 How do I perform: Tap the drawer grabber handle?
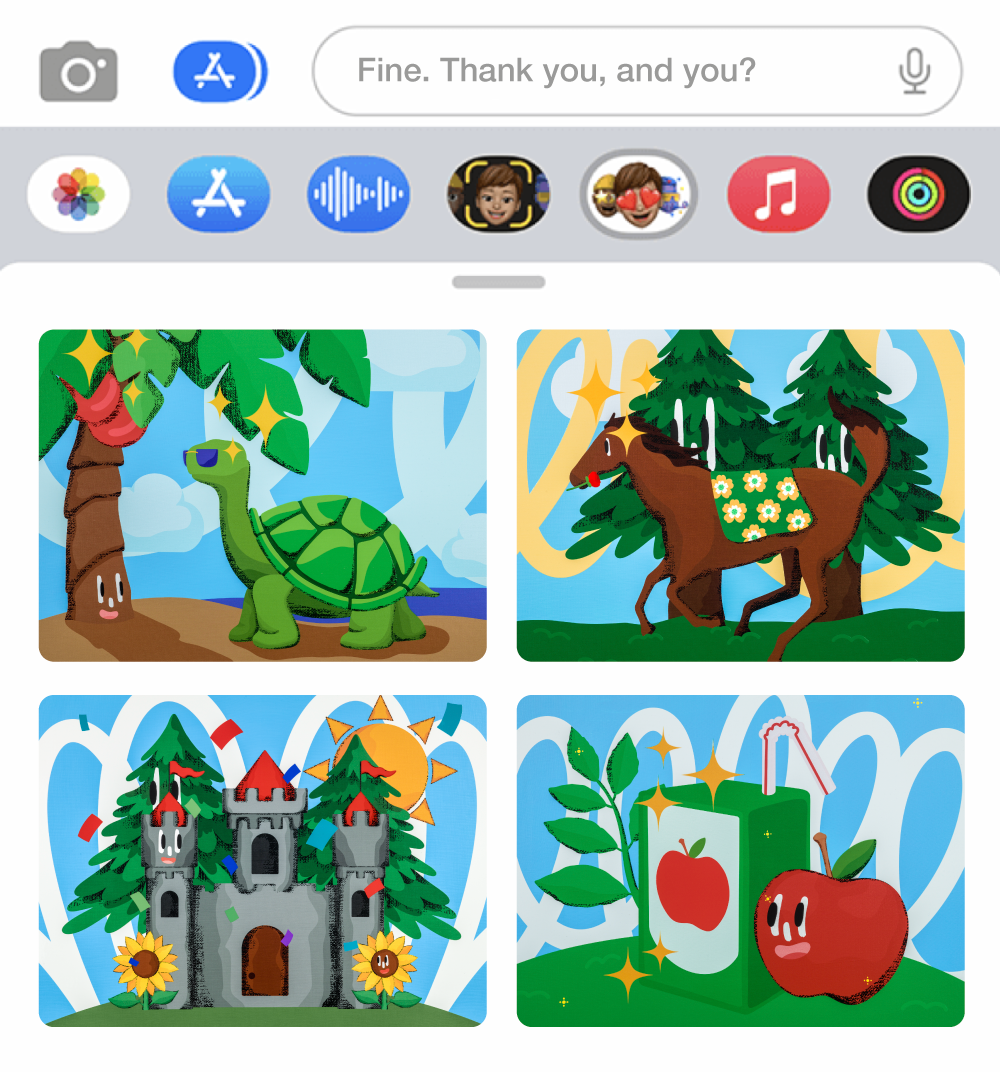[498, 283]
